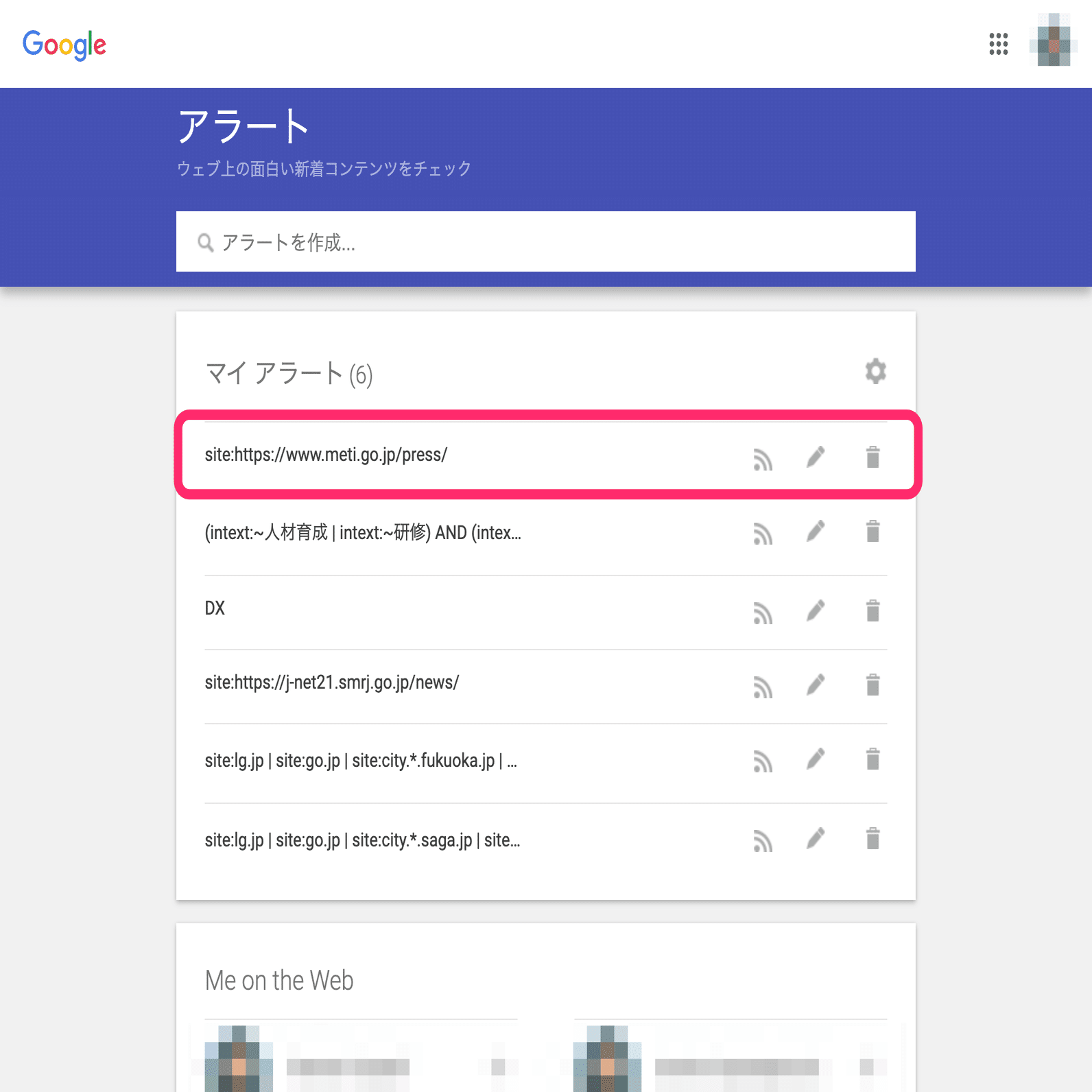Image resolution: width=1092 pixels, height=1092 pixels.
Task: Open the Google apps grid
Action: click(x=998, y=44)
